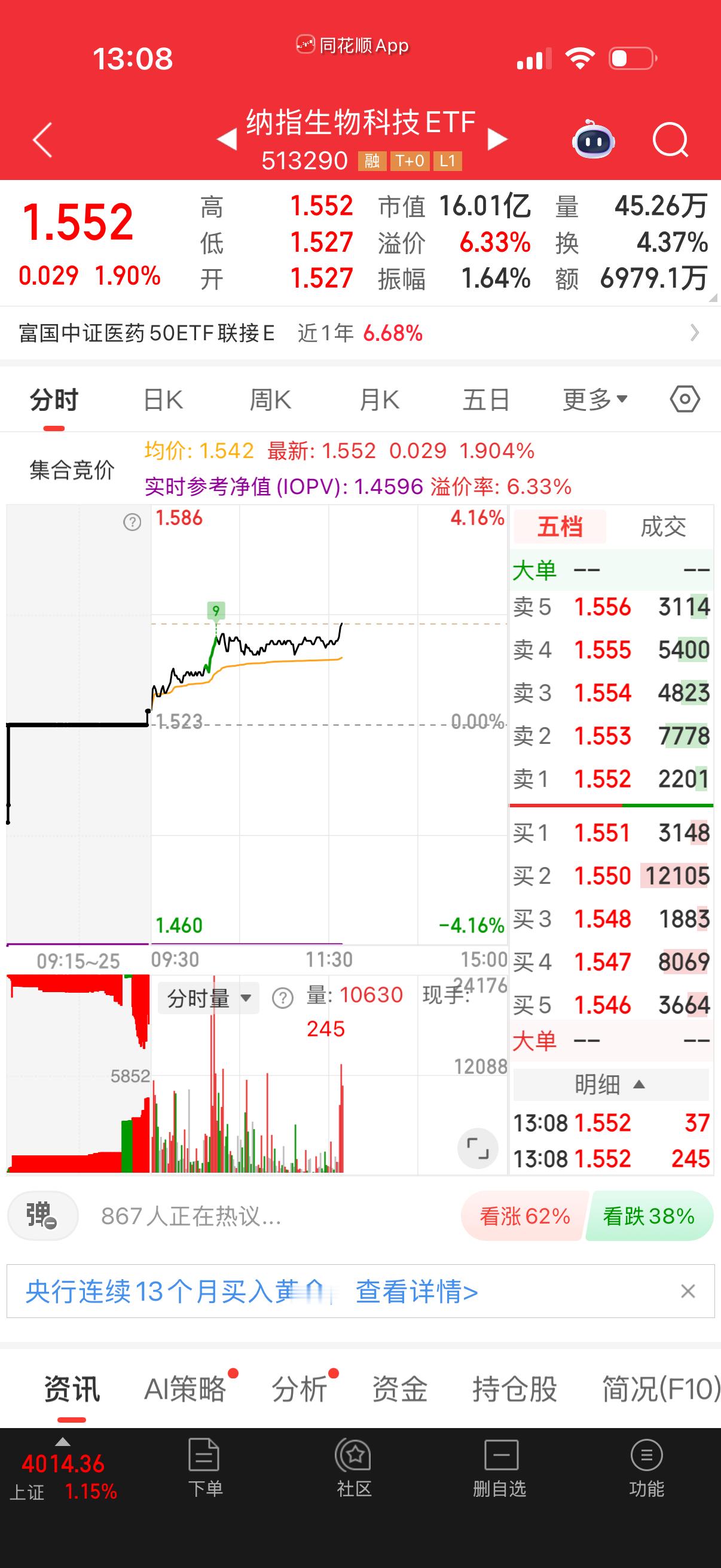Switch to the 成交 panel
The image size is (721, 1568).
coord(665,527)
